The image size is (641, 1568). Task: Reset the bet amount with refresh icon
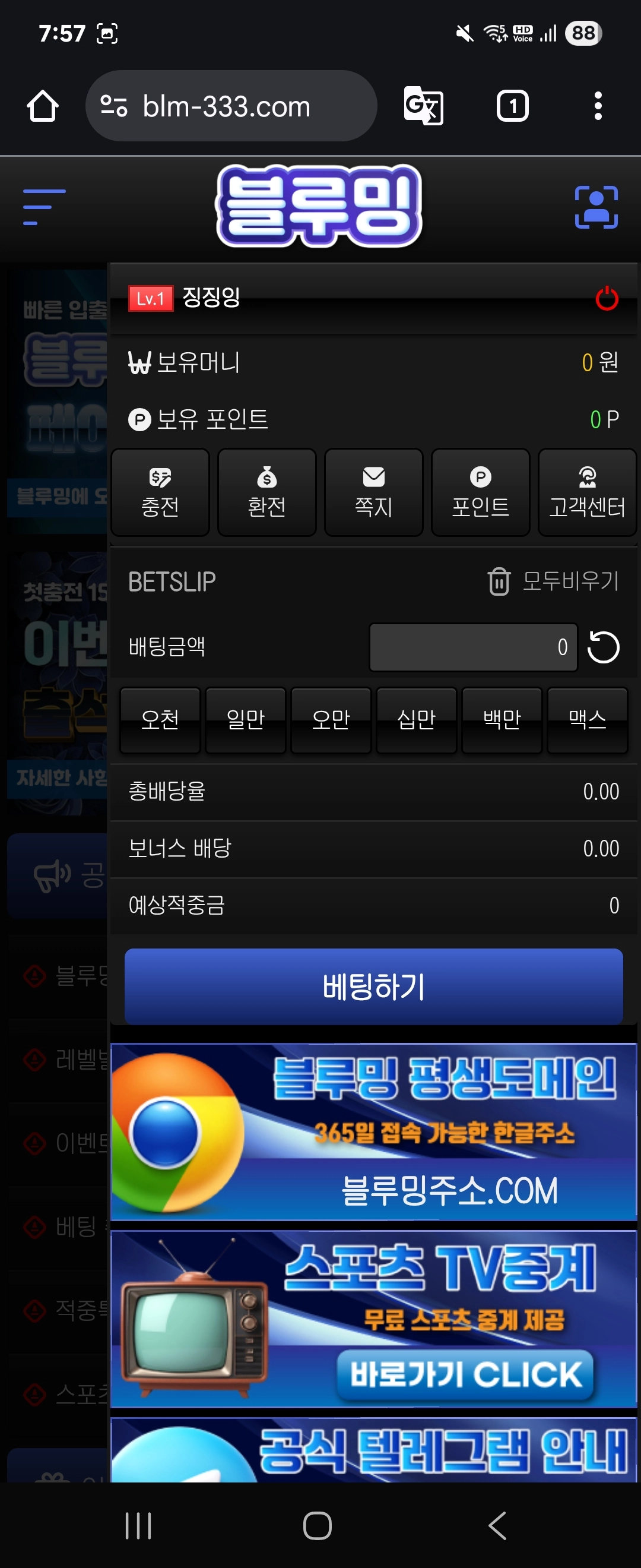[603, 647]
